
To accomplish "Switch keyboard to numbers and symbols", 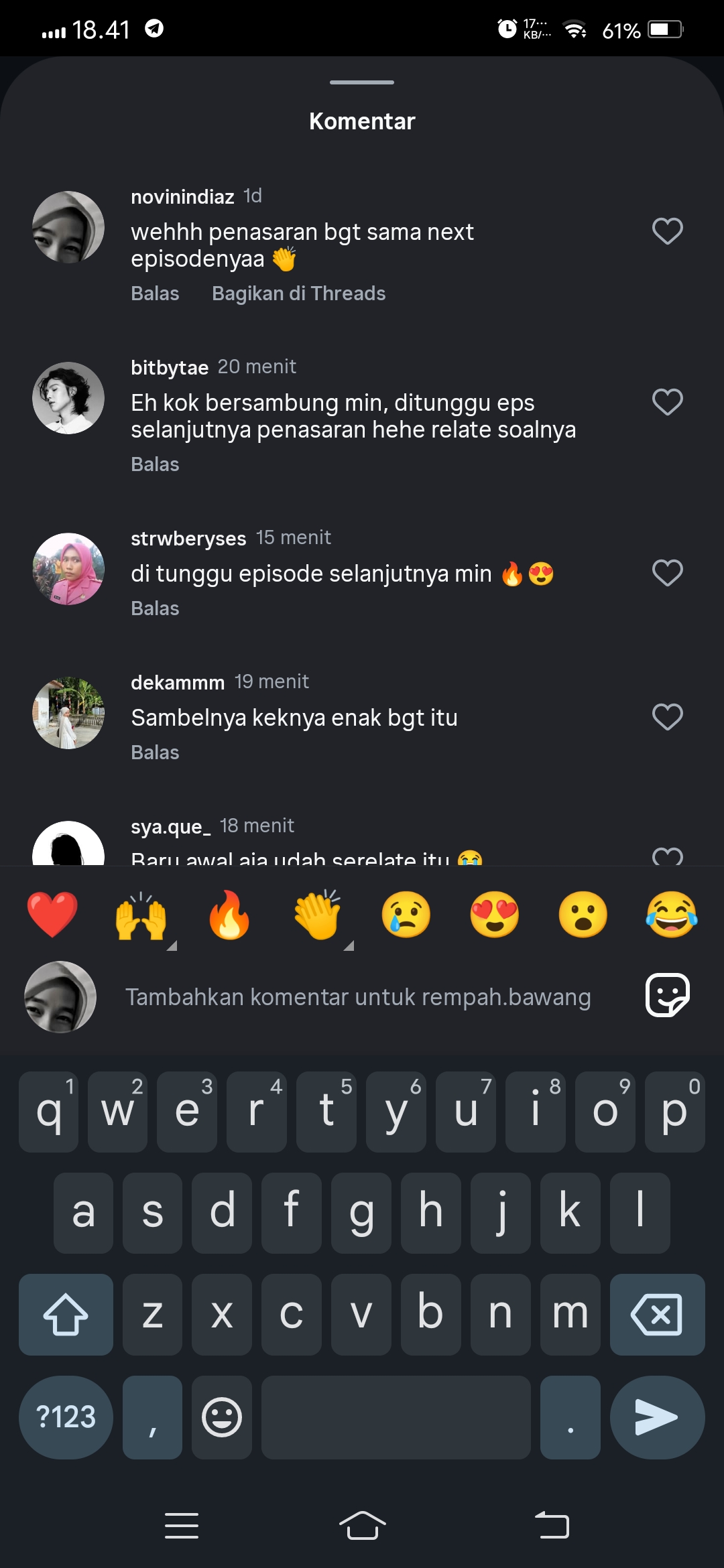I will click(66, 1417).
